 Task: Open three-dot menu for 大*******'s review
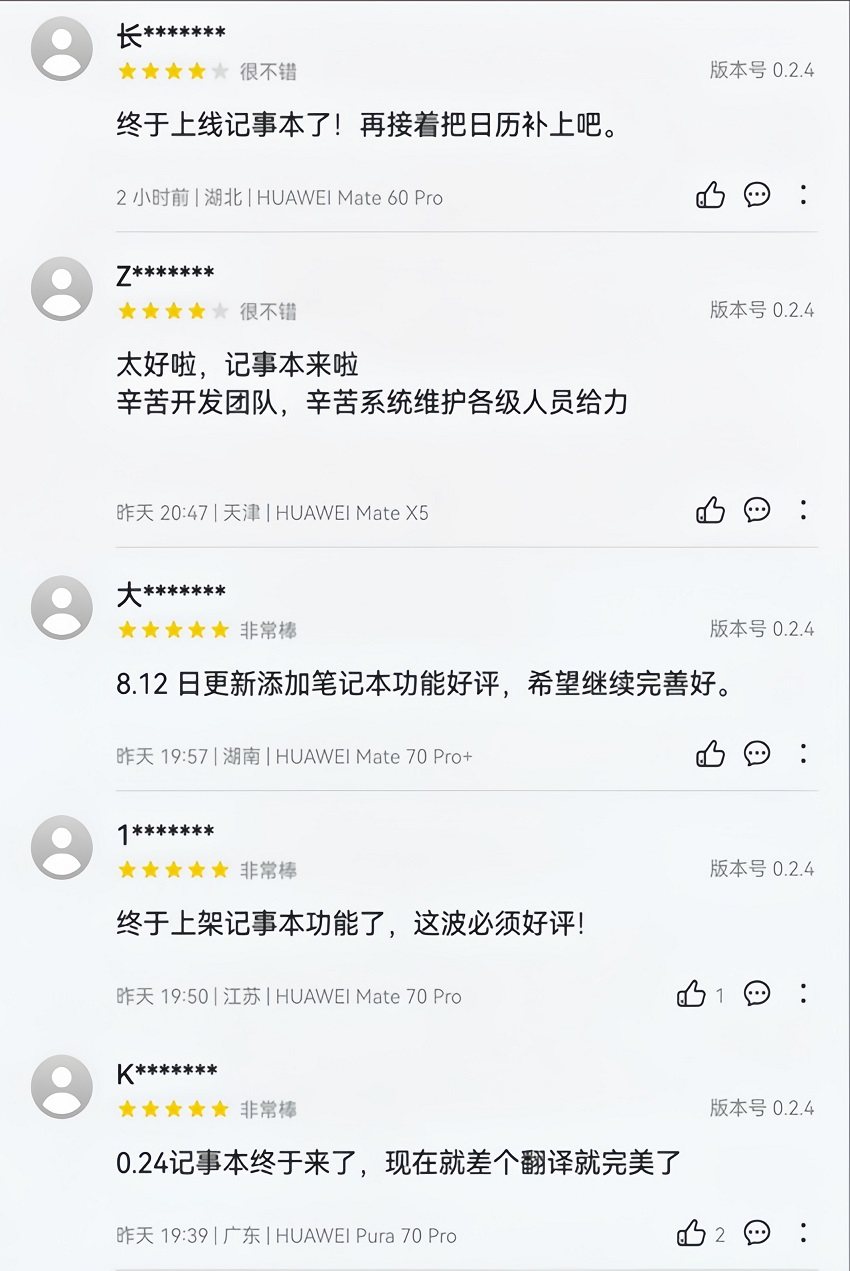[803, 753]
